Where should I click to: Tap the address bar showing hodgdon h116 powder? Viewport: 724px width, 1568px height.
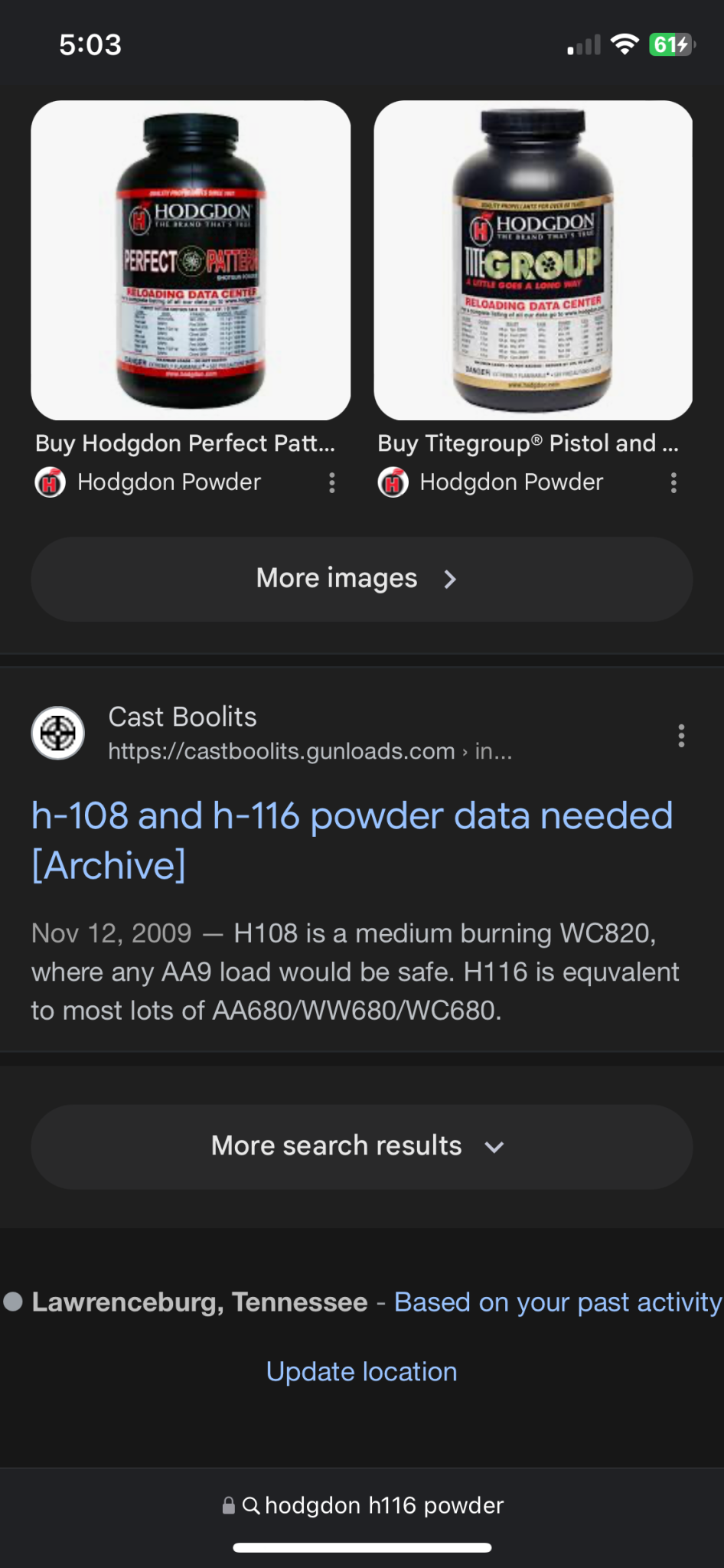362,1505
